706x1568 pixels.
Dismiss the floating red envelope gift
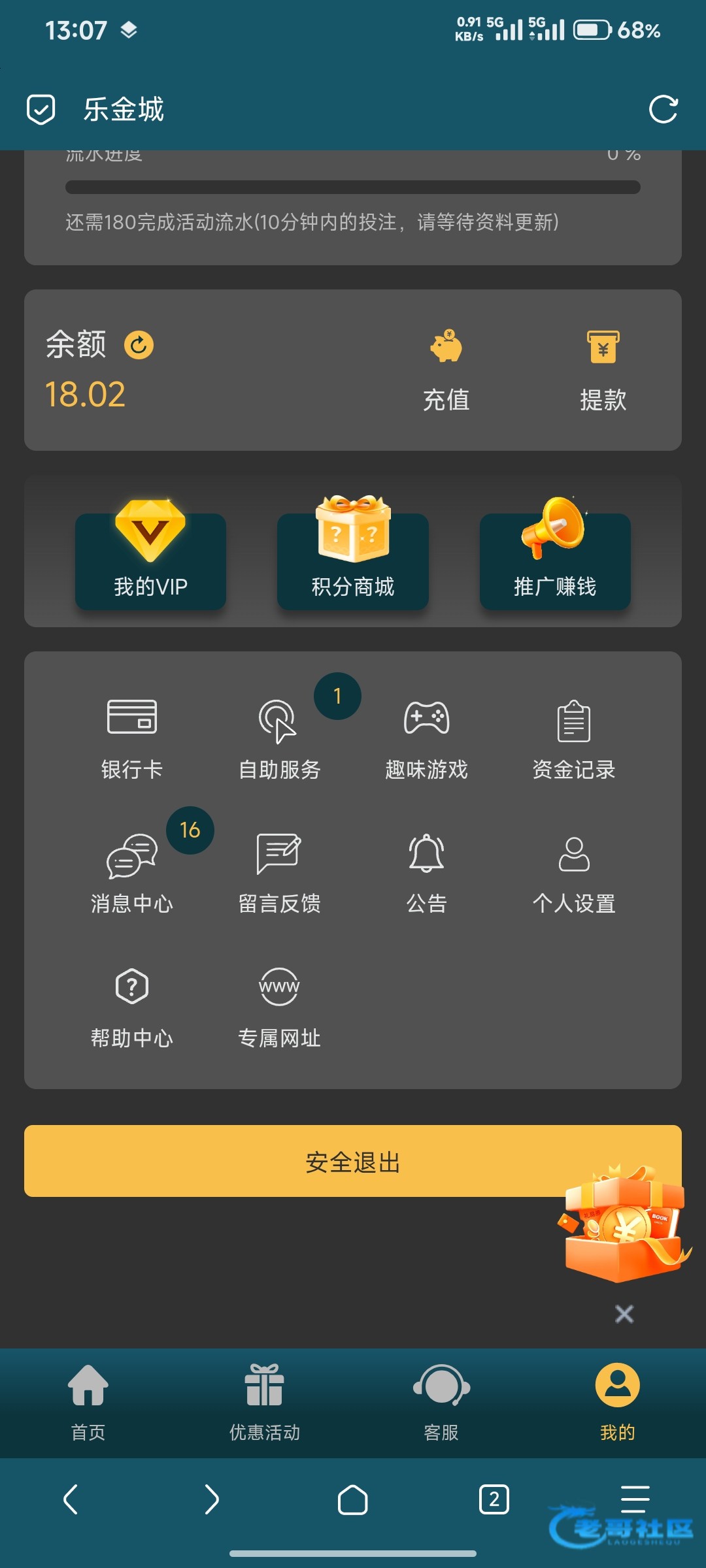tap(624, 1314)
